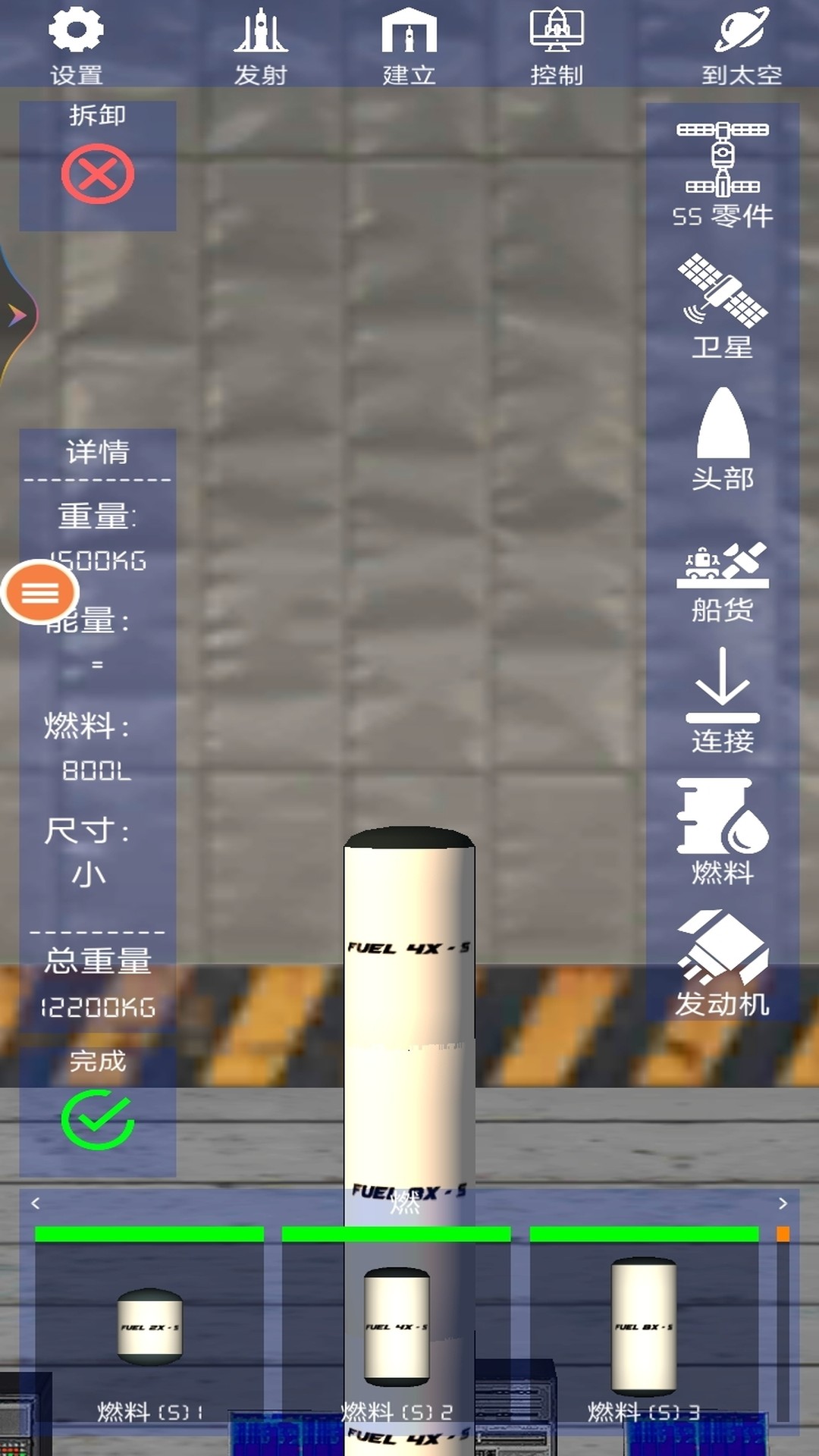Open the 控制 control section
Viewport: 819px width, 1456px height.
[x=557, y=44]
